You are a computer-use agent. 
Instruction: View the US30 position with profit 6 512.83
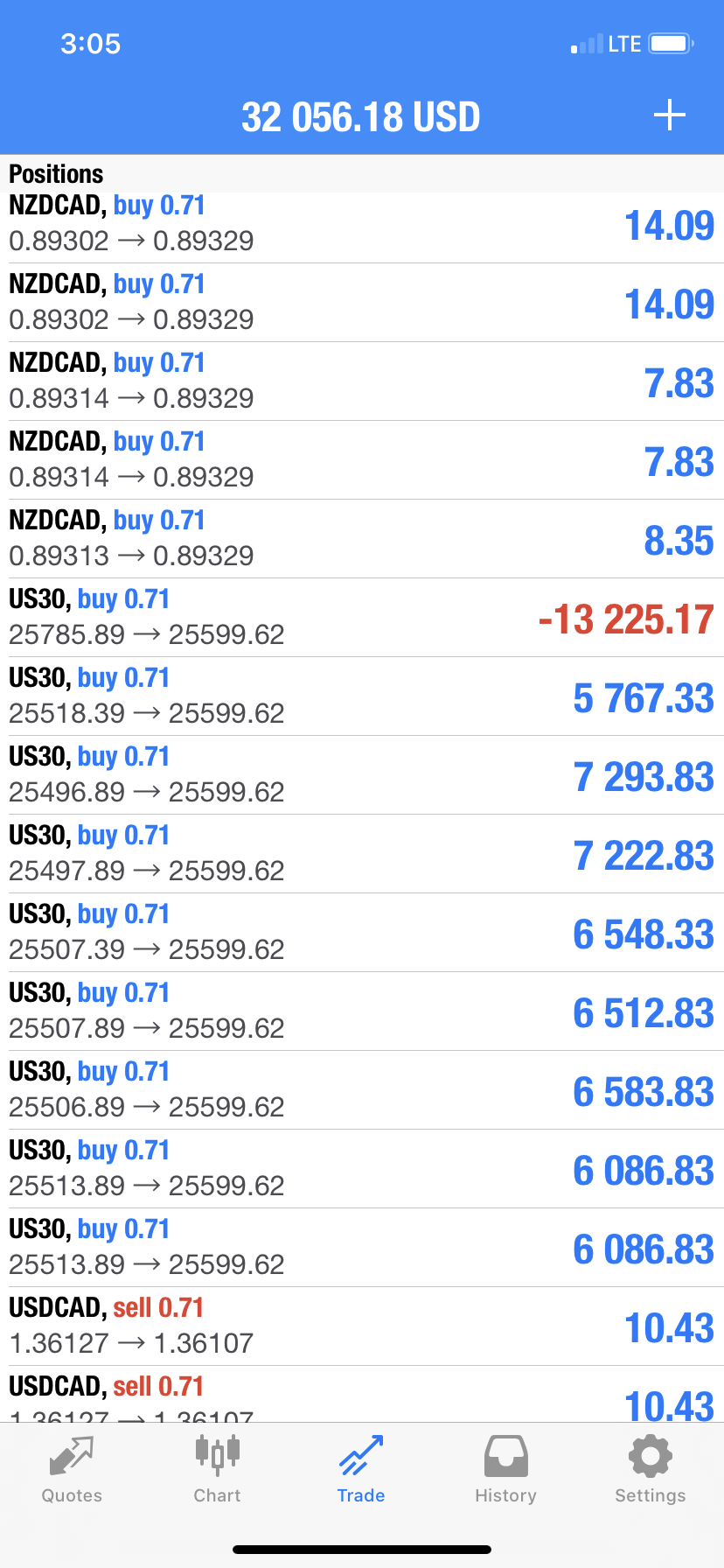(362, 1011)
